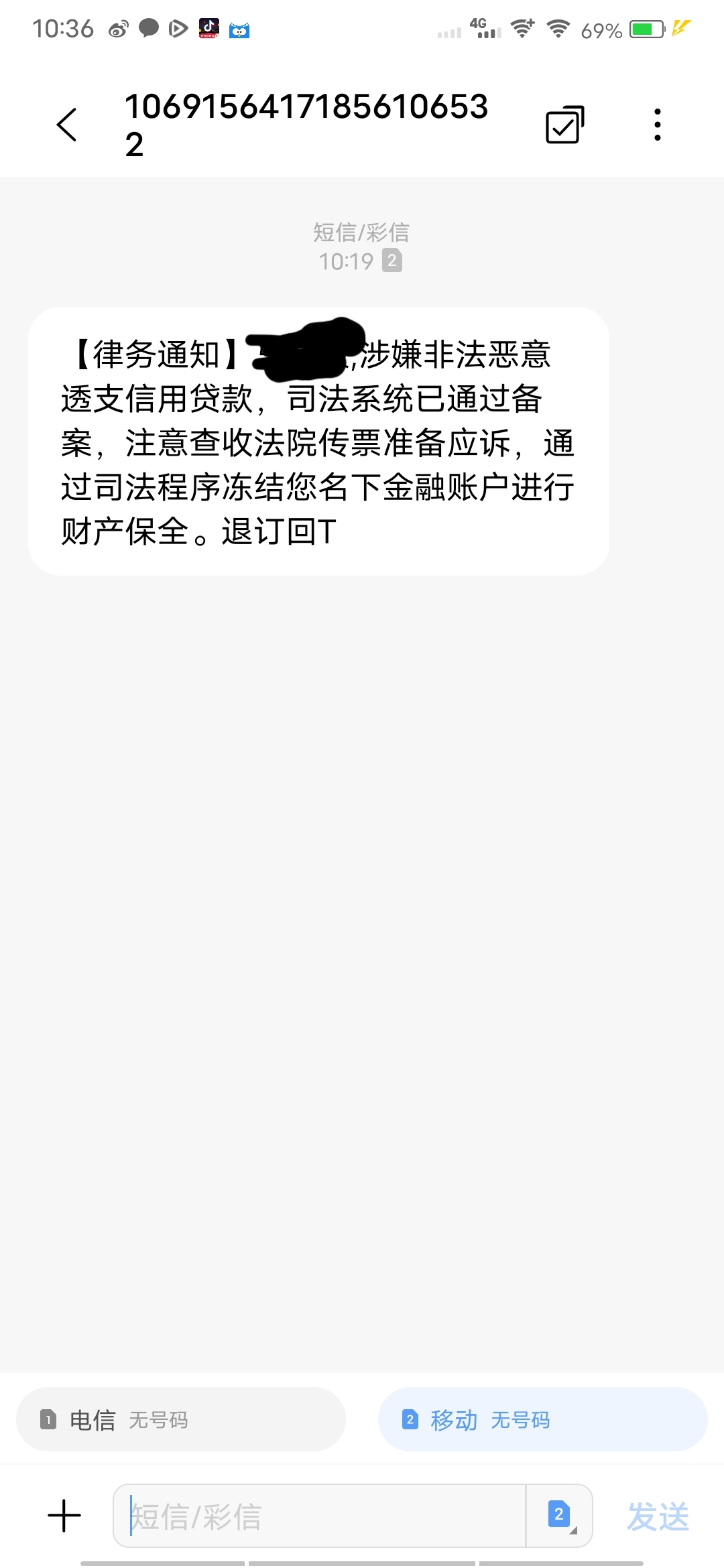Open the plus attachment menu

coord(64,1516)
